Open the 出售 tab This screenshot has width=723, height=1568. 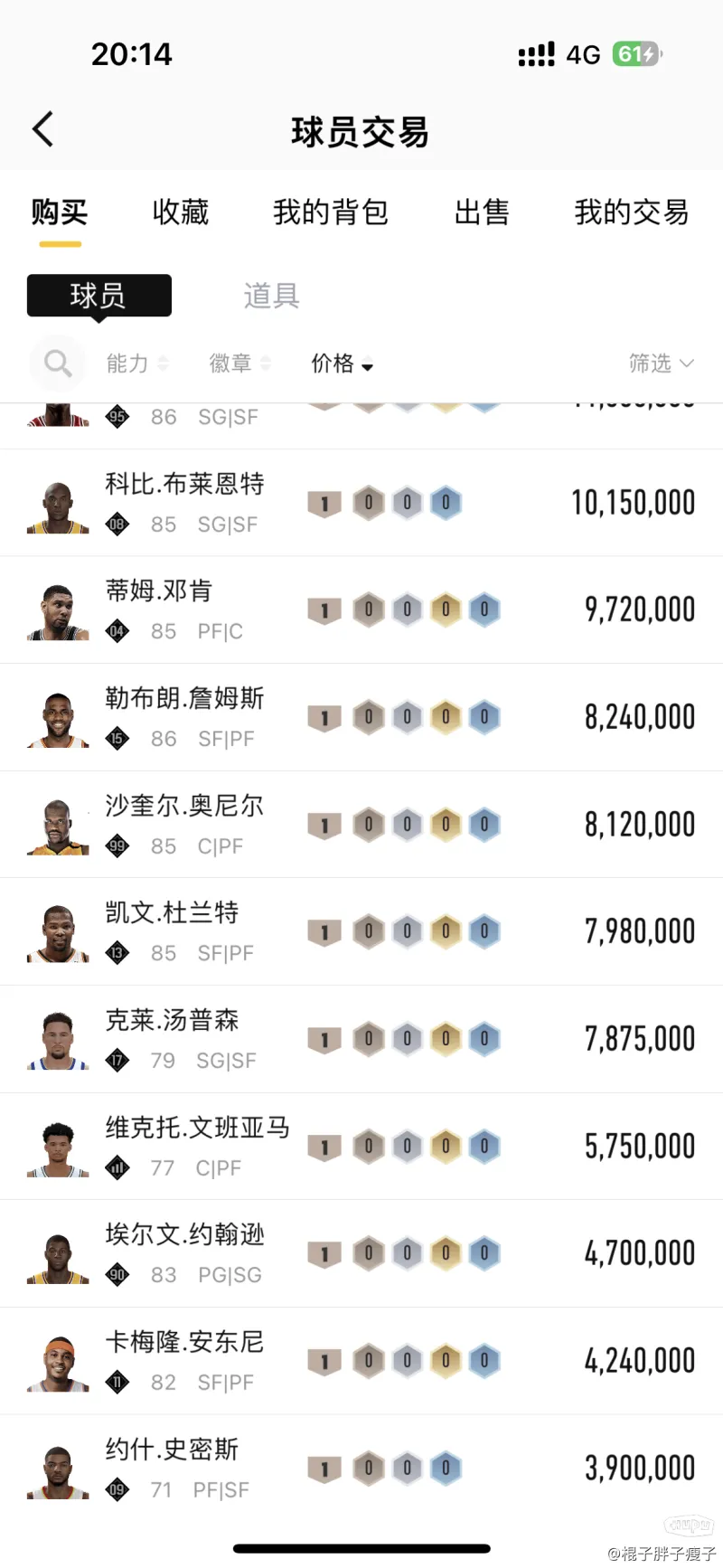(481, 213)
